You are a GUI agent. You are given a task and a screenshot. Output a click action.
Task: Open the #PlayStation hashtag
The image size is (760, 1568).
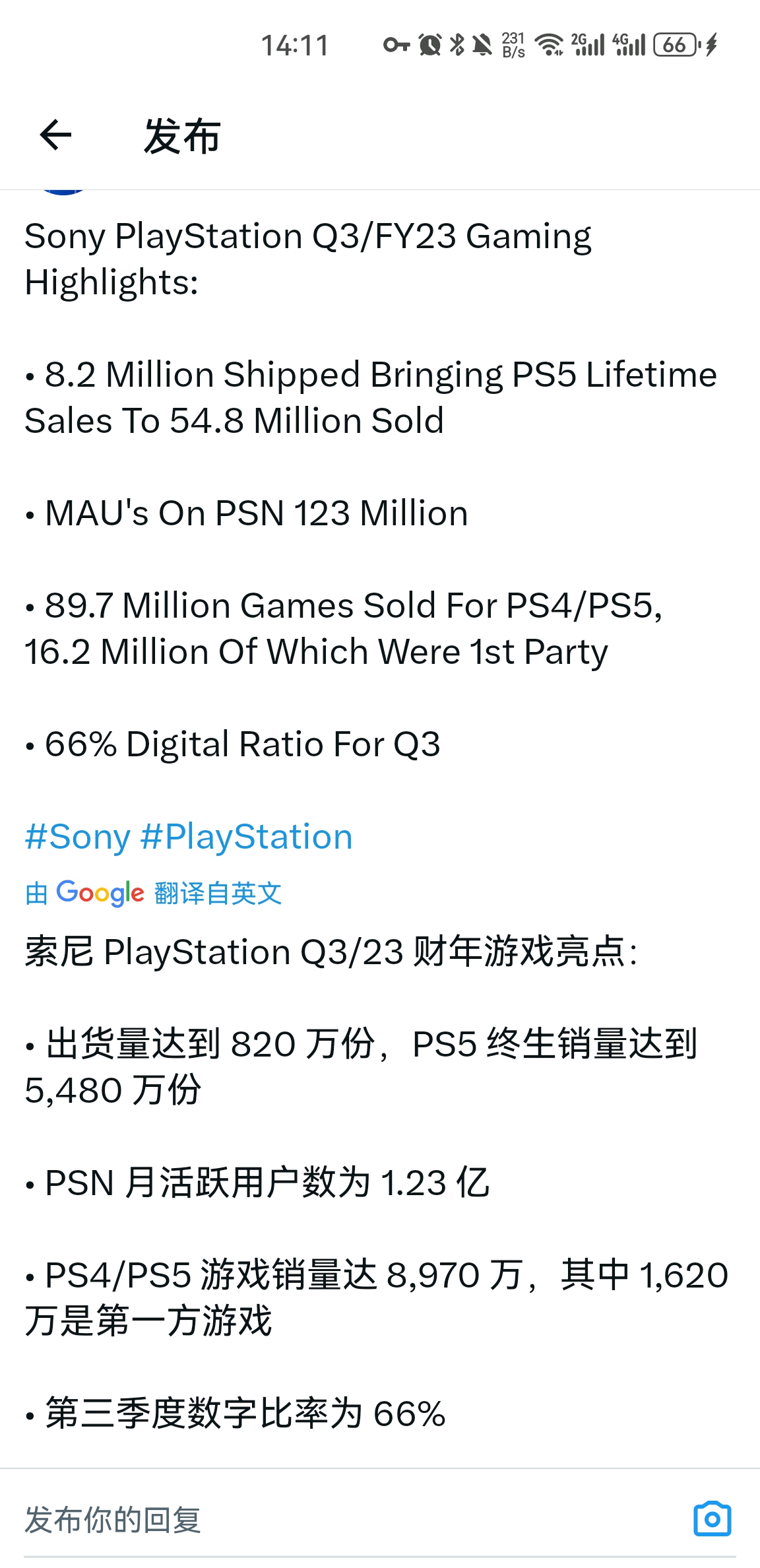point(247,837)
